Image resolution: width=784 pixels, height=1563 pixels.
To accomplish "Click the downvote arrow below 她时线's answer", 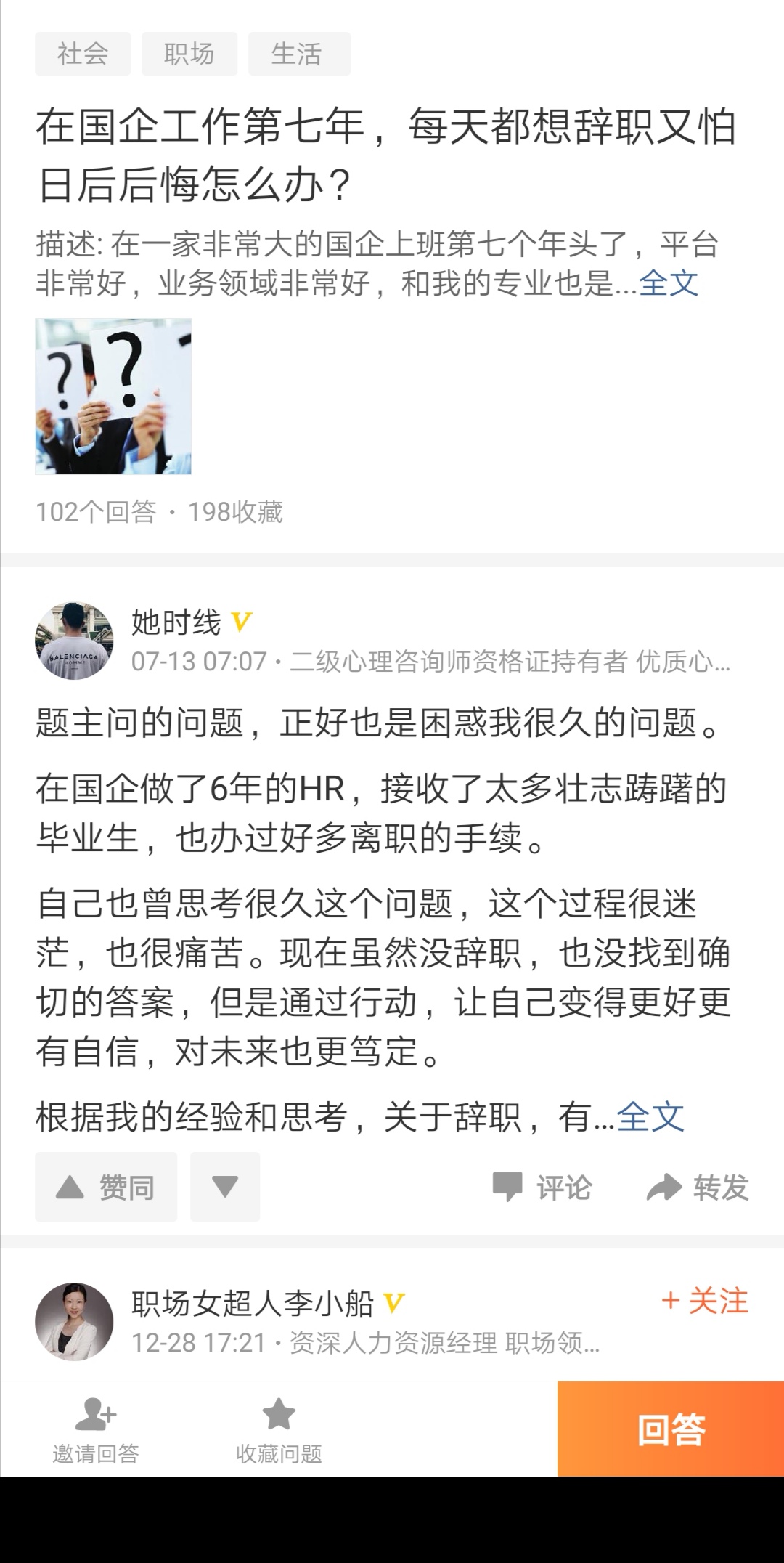I will (x=225, y=1187).
